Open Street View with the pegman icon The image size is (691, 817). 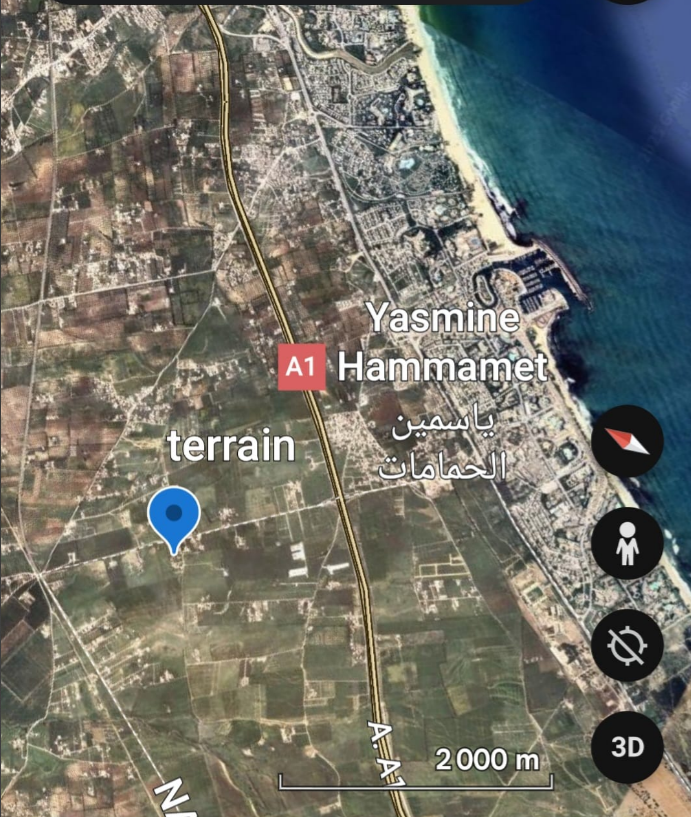click(x=627, y=545)
